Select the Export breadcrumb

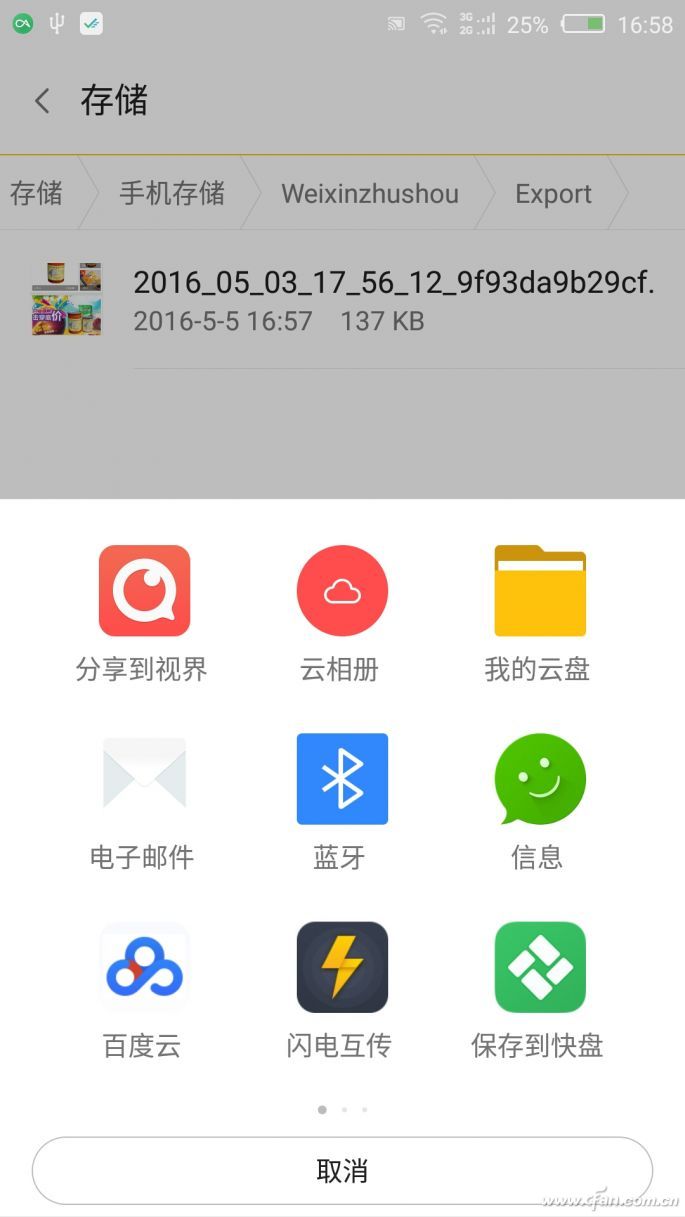(553, 194)
